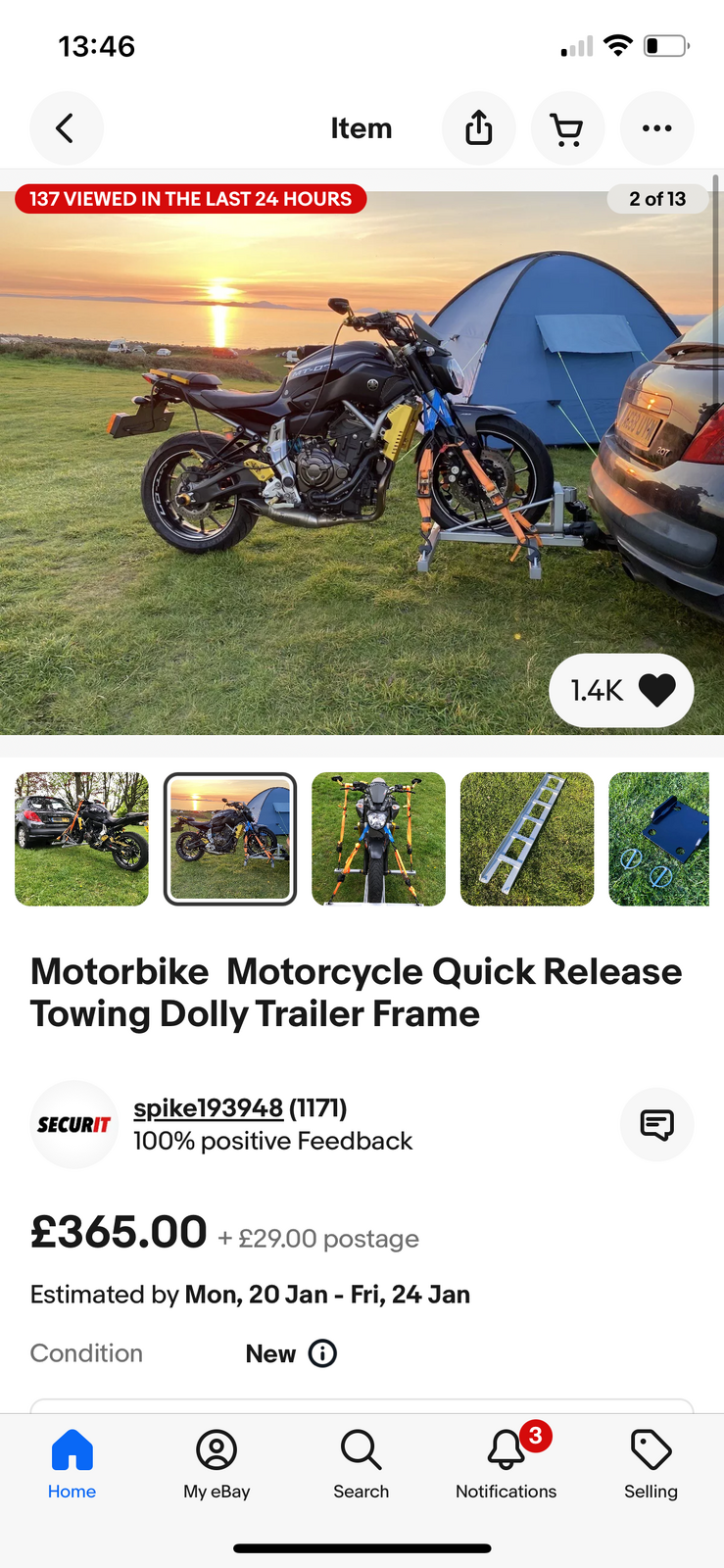Open seller profile spike193948
The image size is (724, 1568).
click(x=208, y=1108)
